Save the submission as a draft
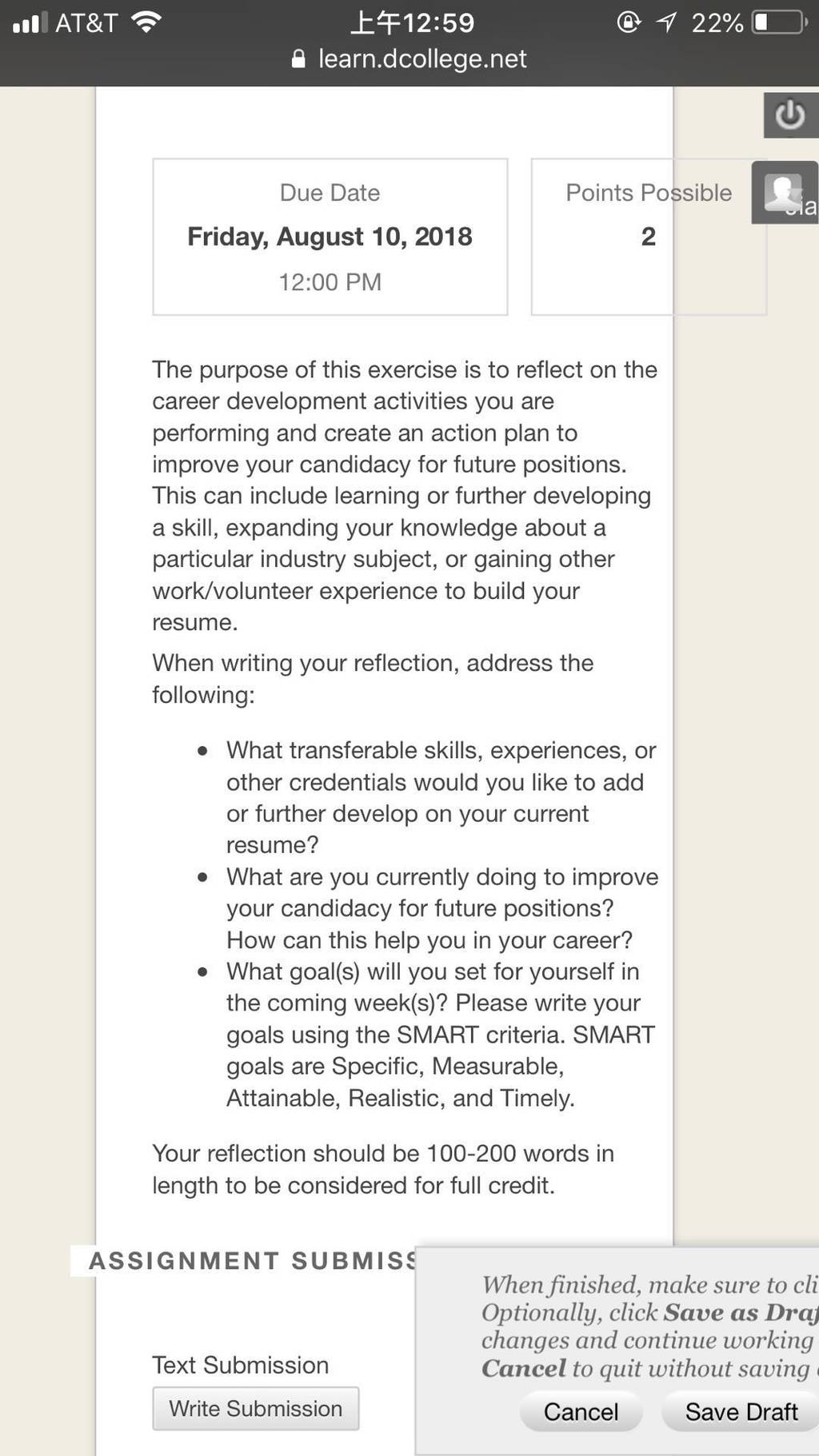This screenshot has width=819, height=1456. coord(741,1411)
